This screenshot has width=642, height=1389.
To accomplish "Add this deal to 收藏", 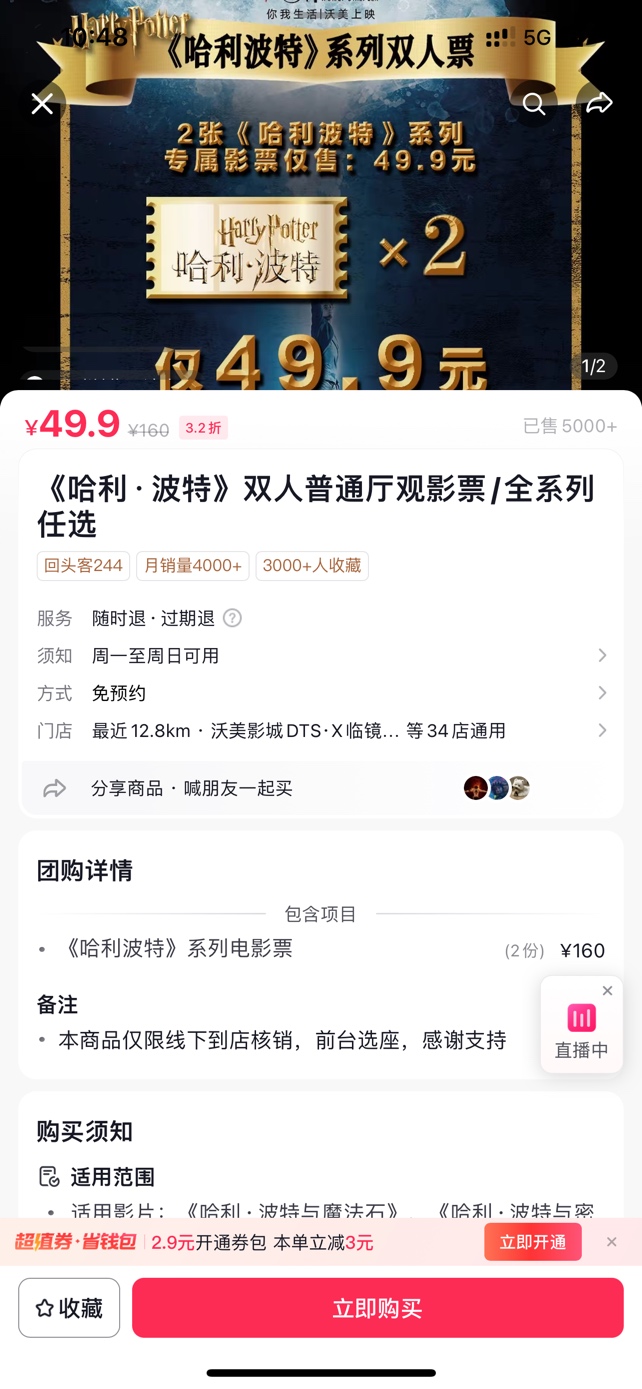I will (69, 1308).
